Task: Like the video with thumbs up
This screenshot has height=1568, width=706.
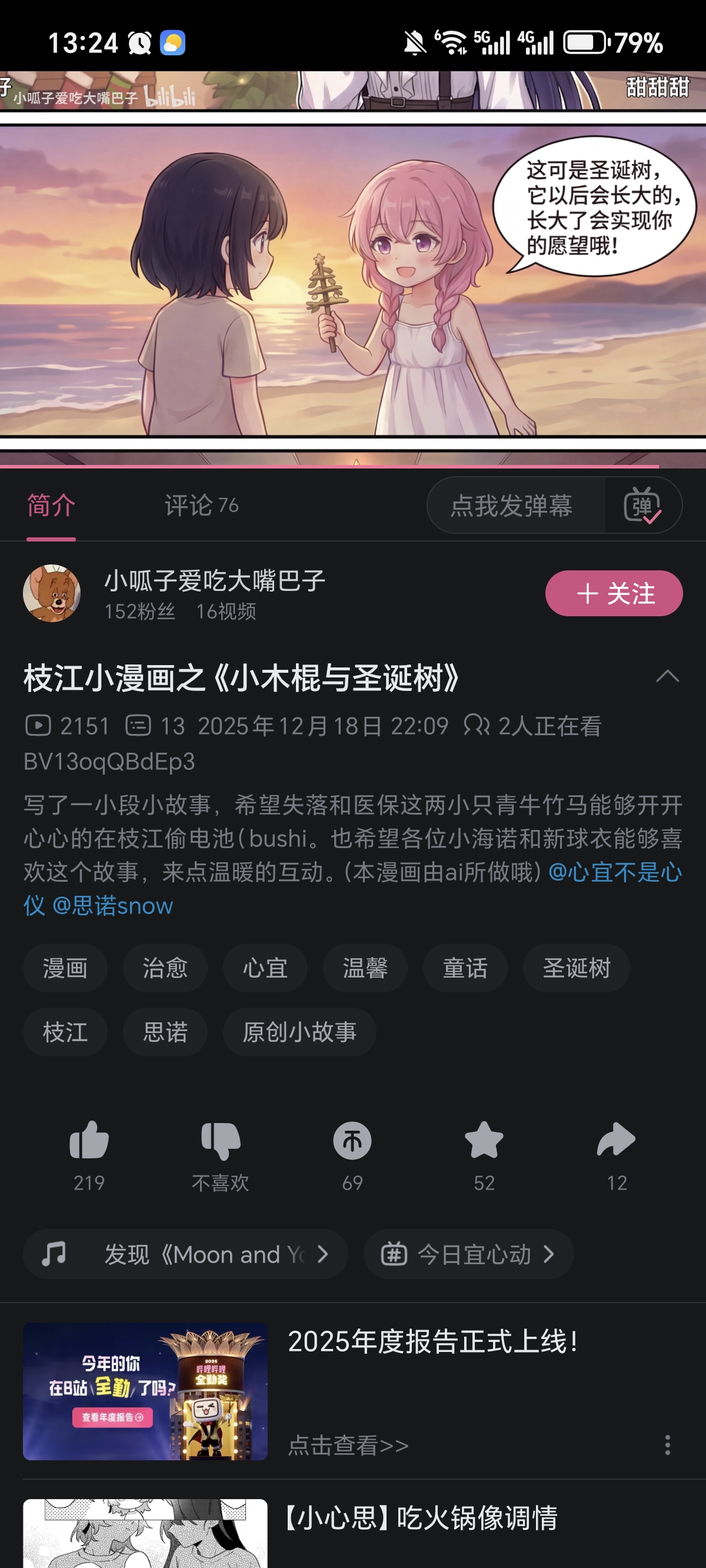Action: (x=89, y=1141)
